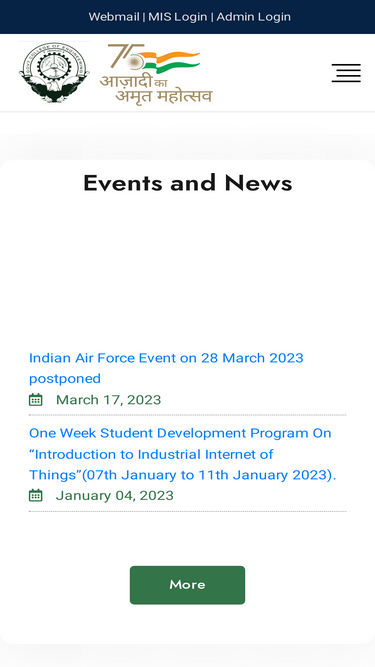
Task: Open the Webmail link
Action: [114, 17]
